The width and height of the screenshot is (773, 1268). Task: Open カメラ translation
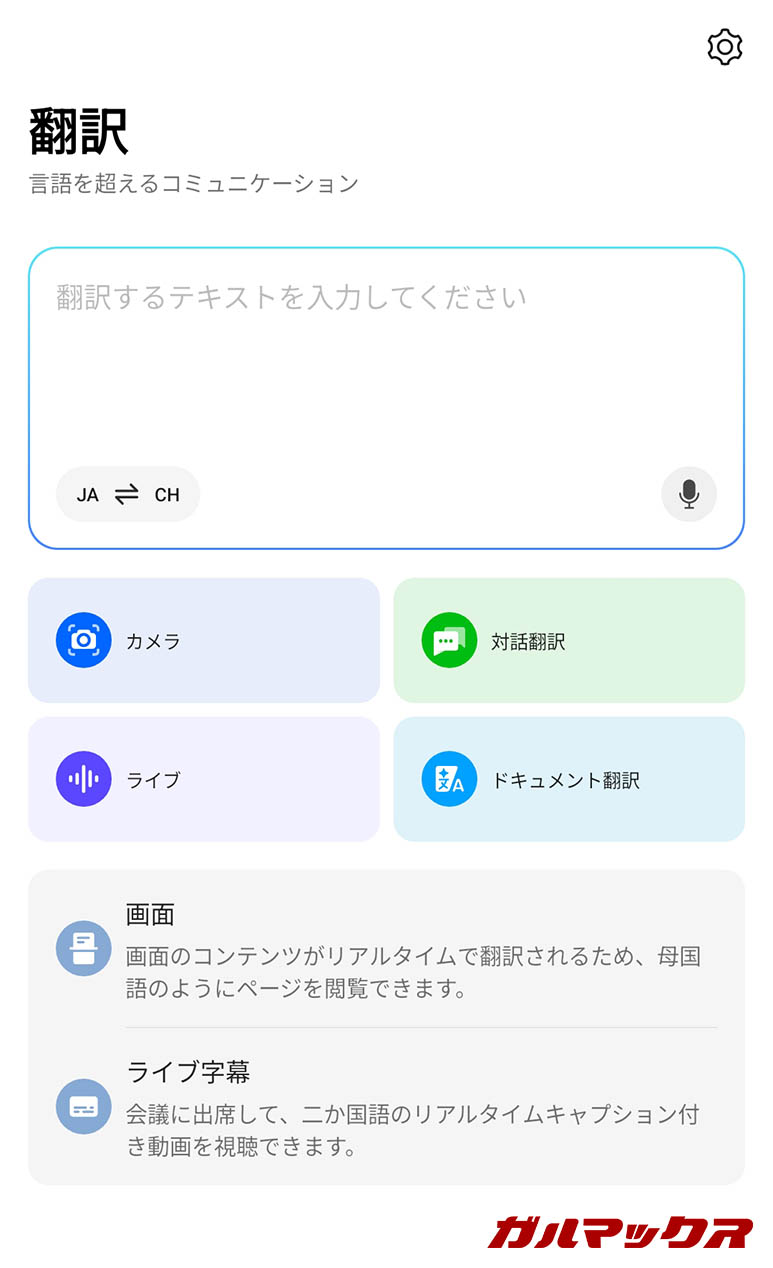(204, 641)
